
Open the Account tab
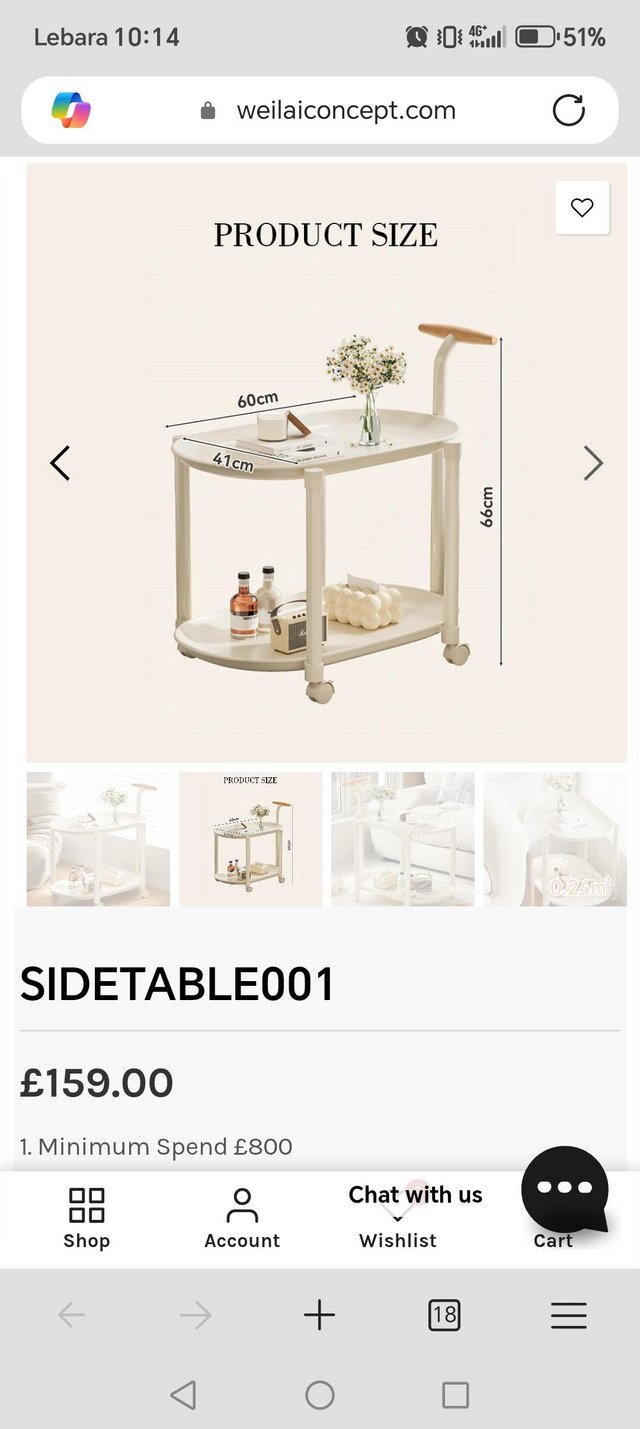point(242,1219)
